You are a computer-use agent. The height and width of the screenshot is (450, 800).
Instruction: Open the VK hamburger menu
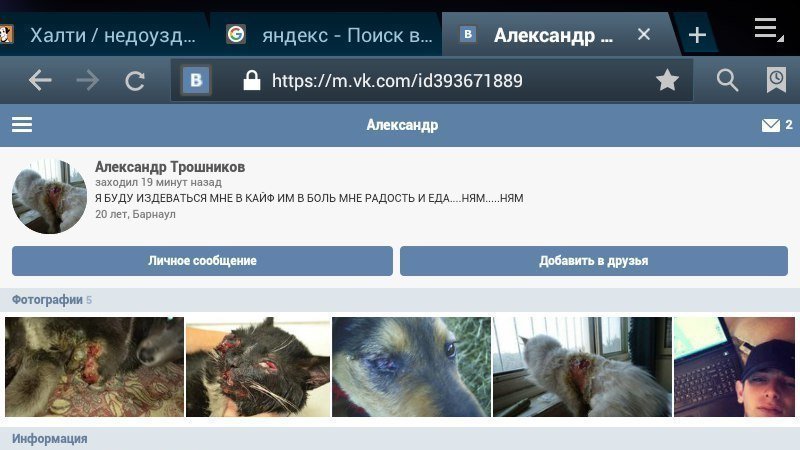click(x=22, y=125)
